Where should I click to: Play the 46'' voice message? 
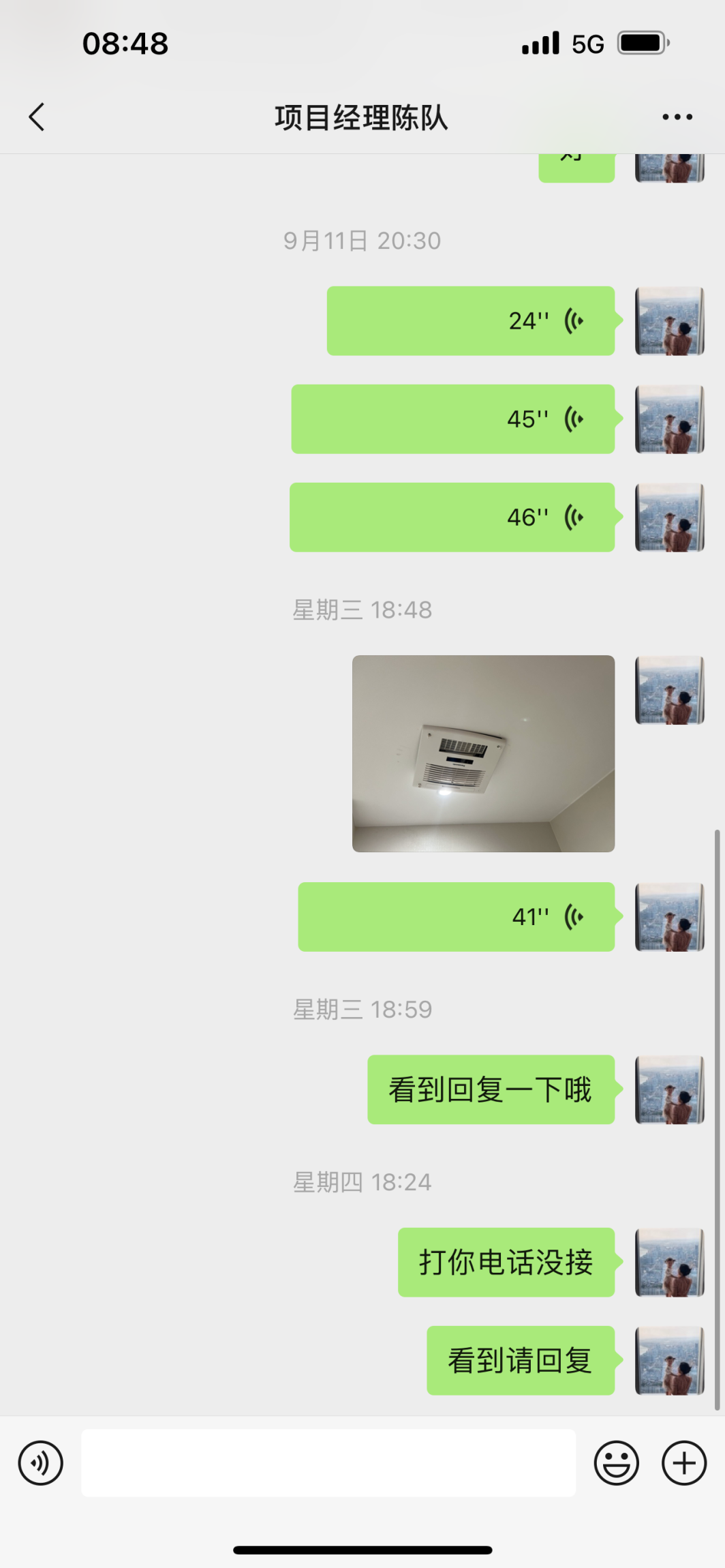click(452, 517)
